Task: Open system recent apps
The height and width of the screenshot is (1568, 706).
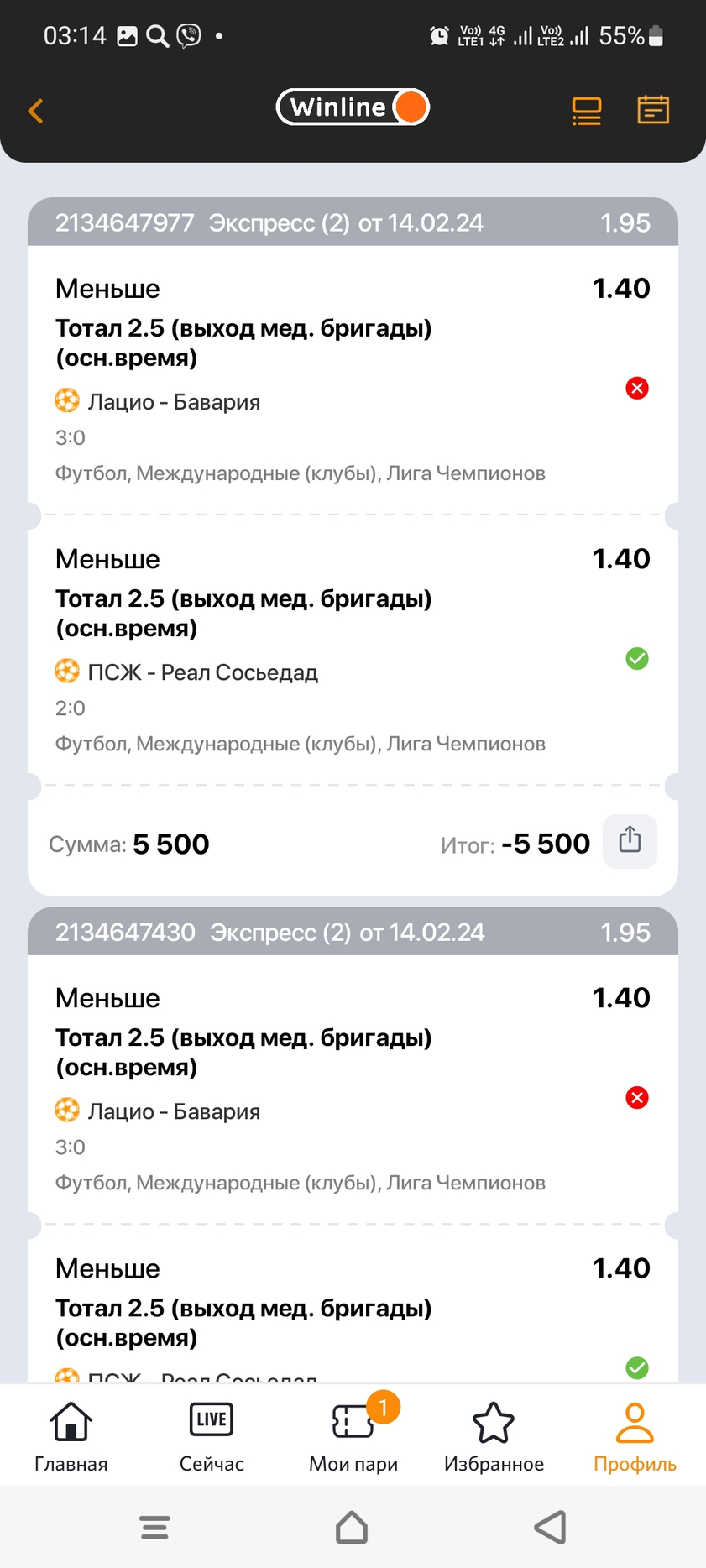Action: [154, 1528]
